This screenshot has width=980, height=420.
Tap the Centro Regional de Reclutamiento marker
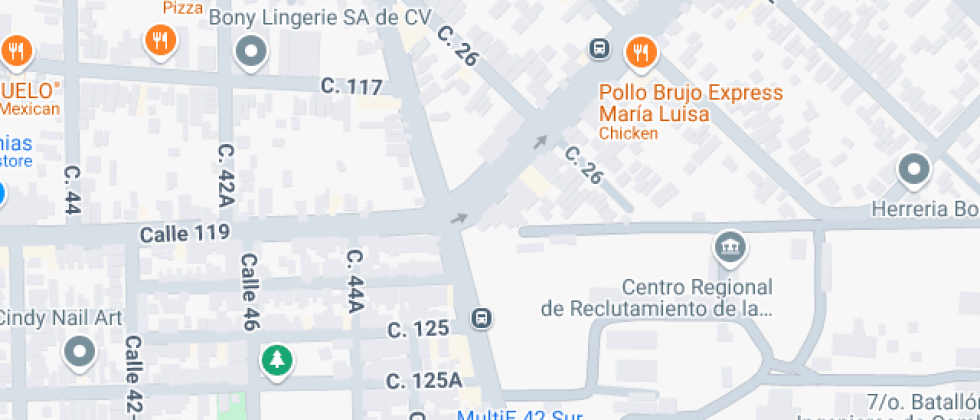730,247
